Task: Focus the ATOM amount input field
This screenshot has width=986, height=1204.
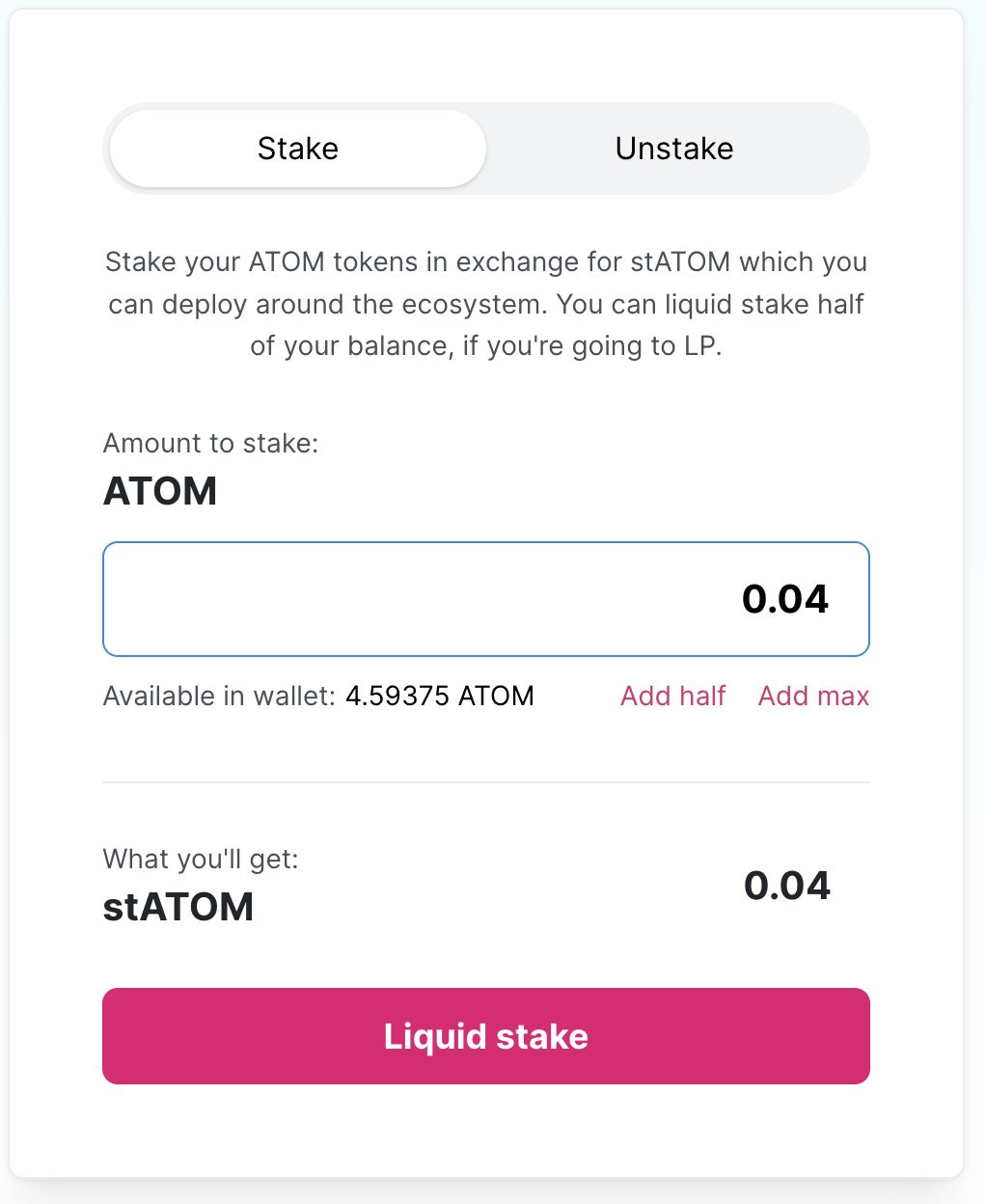Action: click(486, 599)
